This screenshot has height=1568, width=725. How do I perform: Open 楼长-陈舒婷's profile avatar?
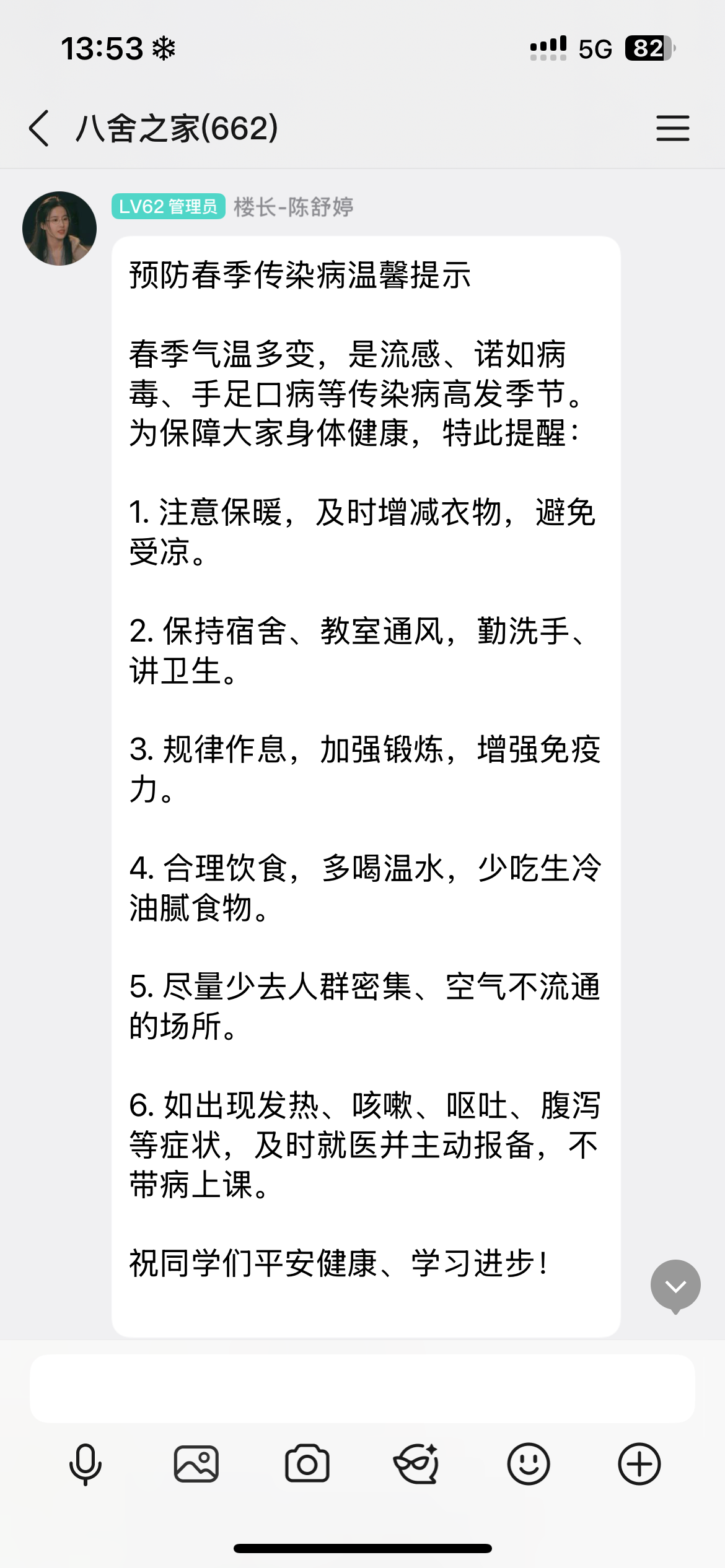(59, 229)
